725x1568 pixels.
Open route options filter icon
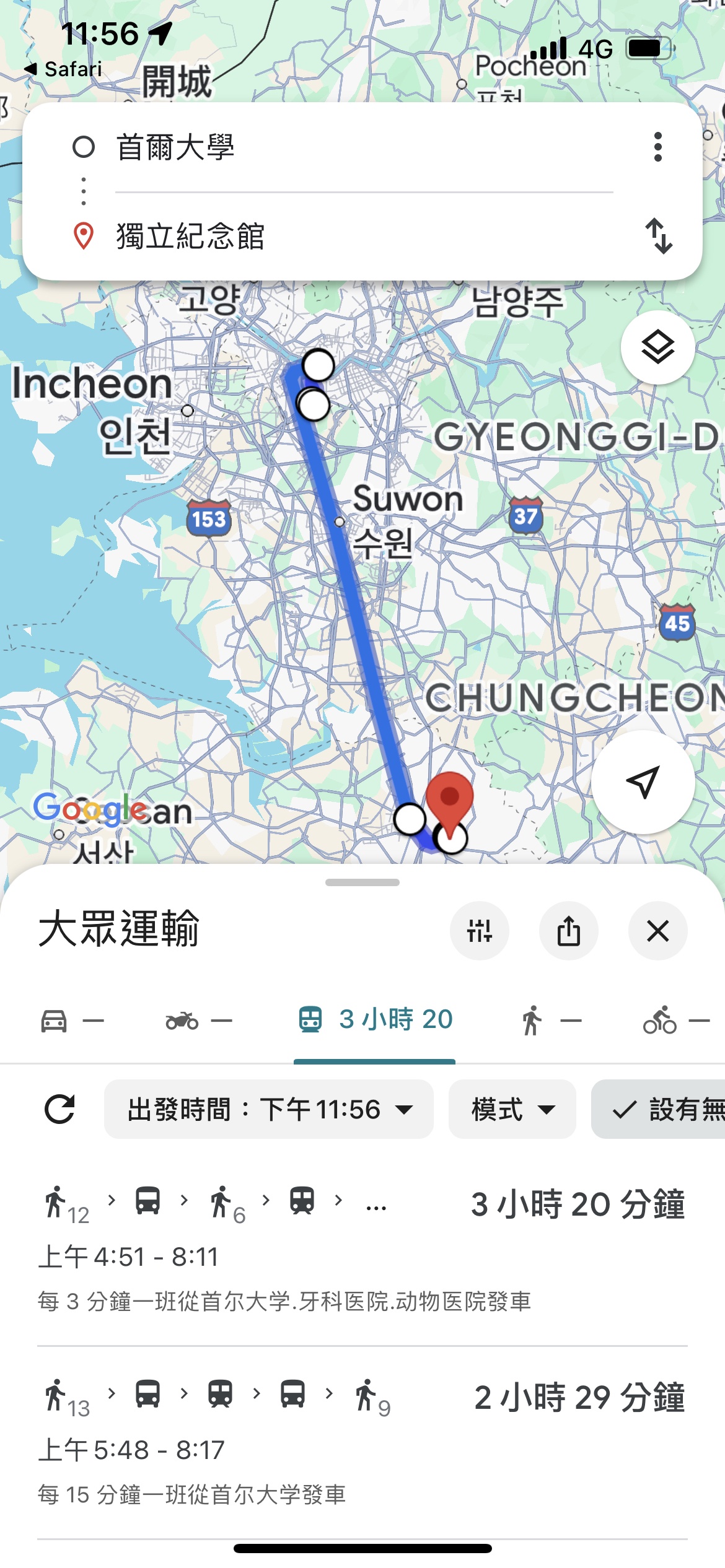(x=480, y=931)
